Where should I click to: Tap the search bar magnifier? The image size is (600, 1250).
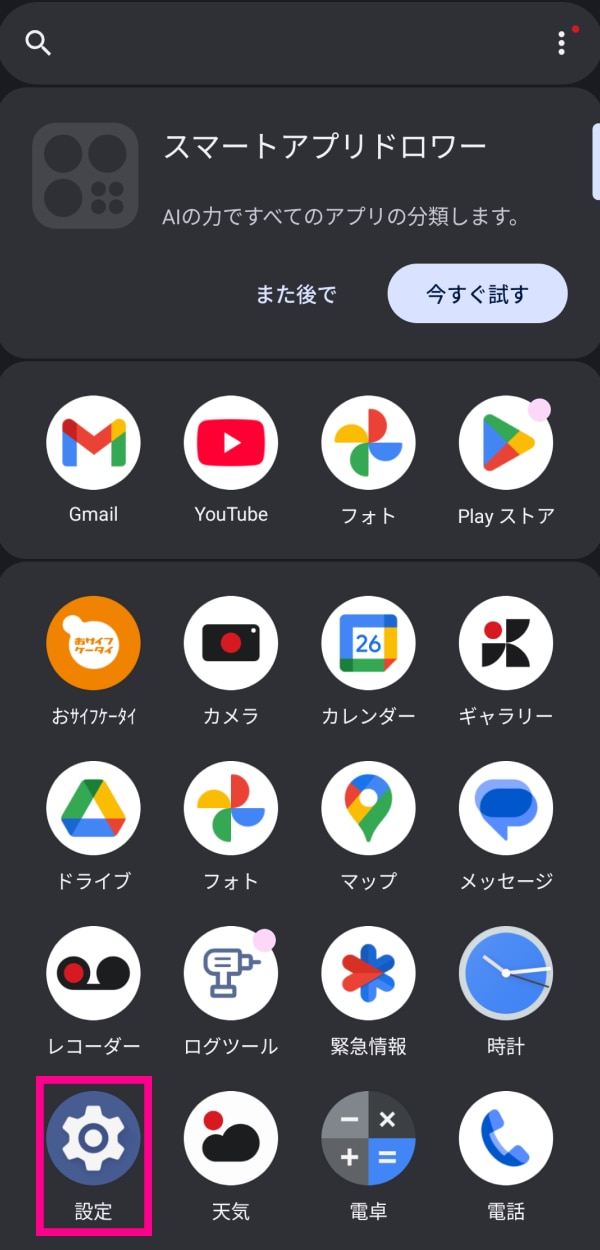(38, 43)
